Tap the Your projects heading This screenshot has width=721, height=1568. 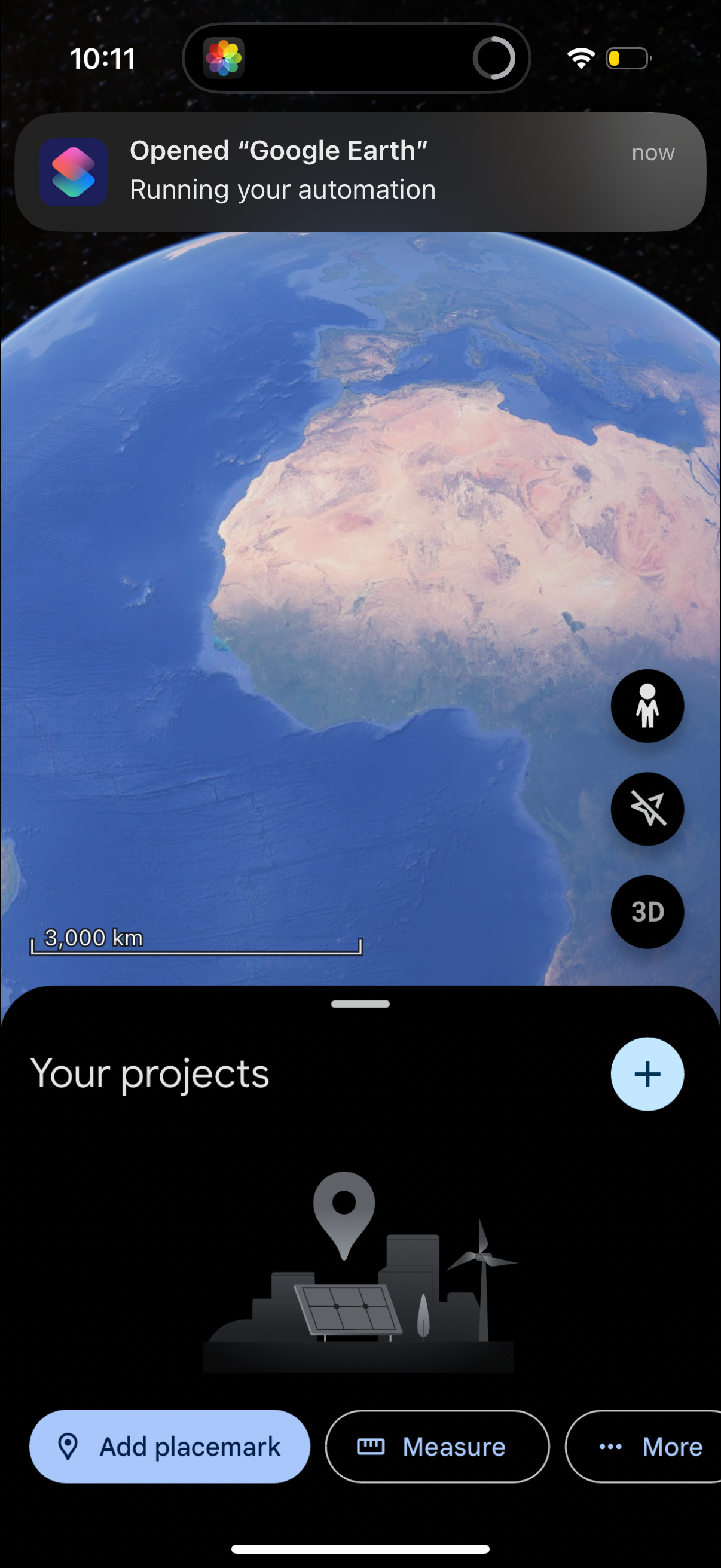[x=151, y=1074]
